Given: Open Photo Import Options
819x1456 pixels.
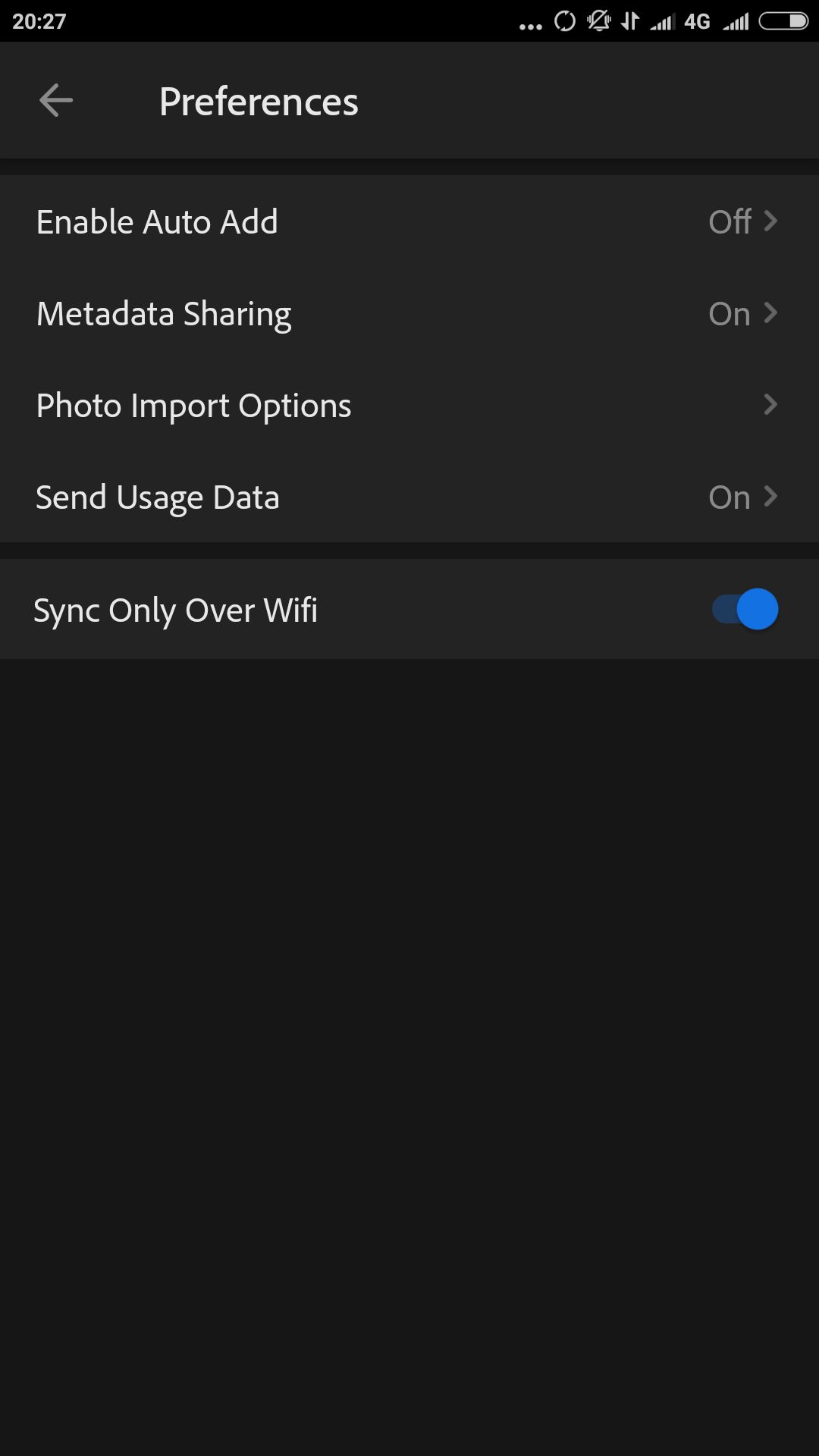Looking at the screenshot, I should tap(409, 405).
